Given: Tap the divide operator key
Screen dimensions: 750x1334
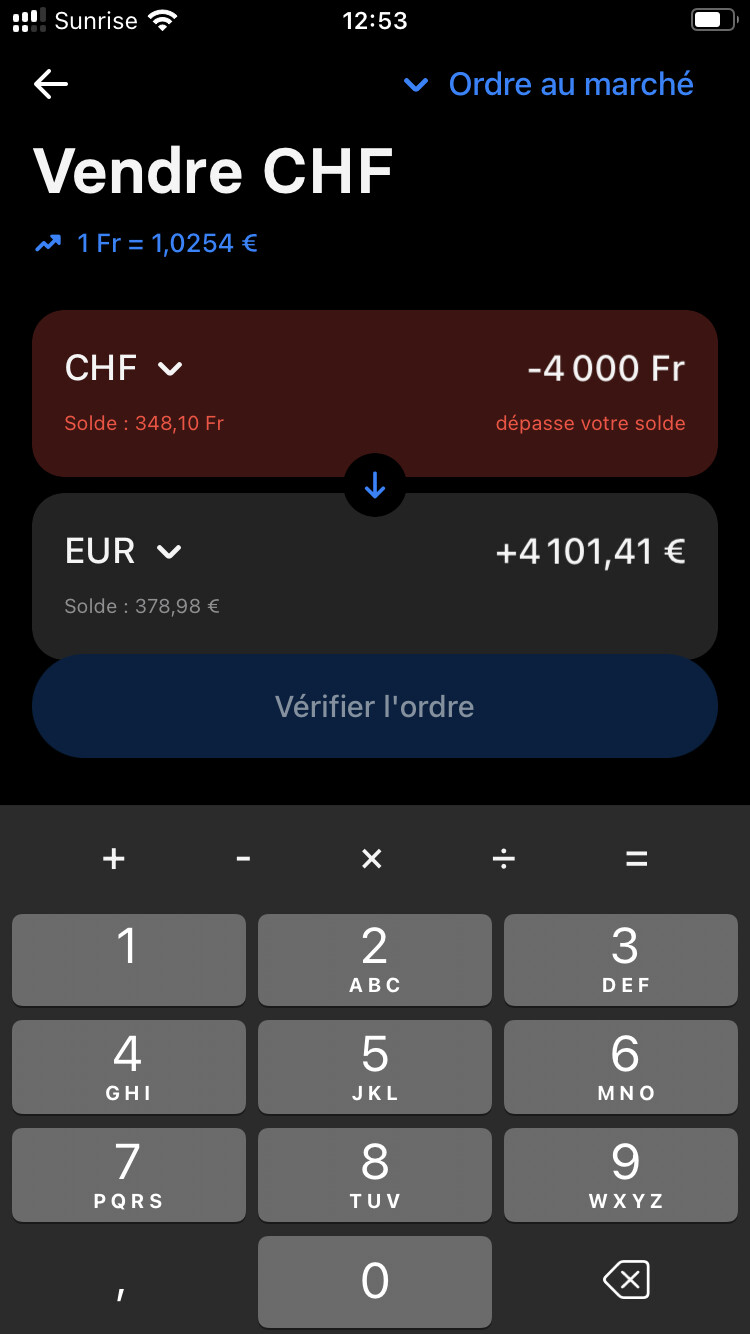Looking at the screenshot, I should (x=504, y=858).
